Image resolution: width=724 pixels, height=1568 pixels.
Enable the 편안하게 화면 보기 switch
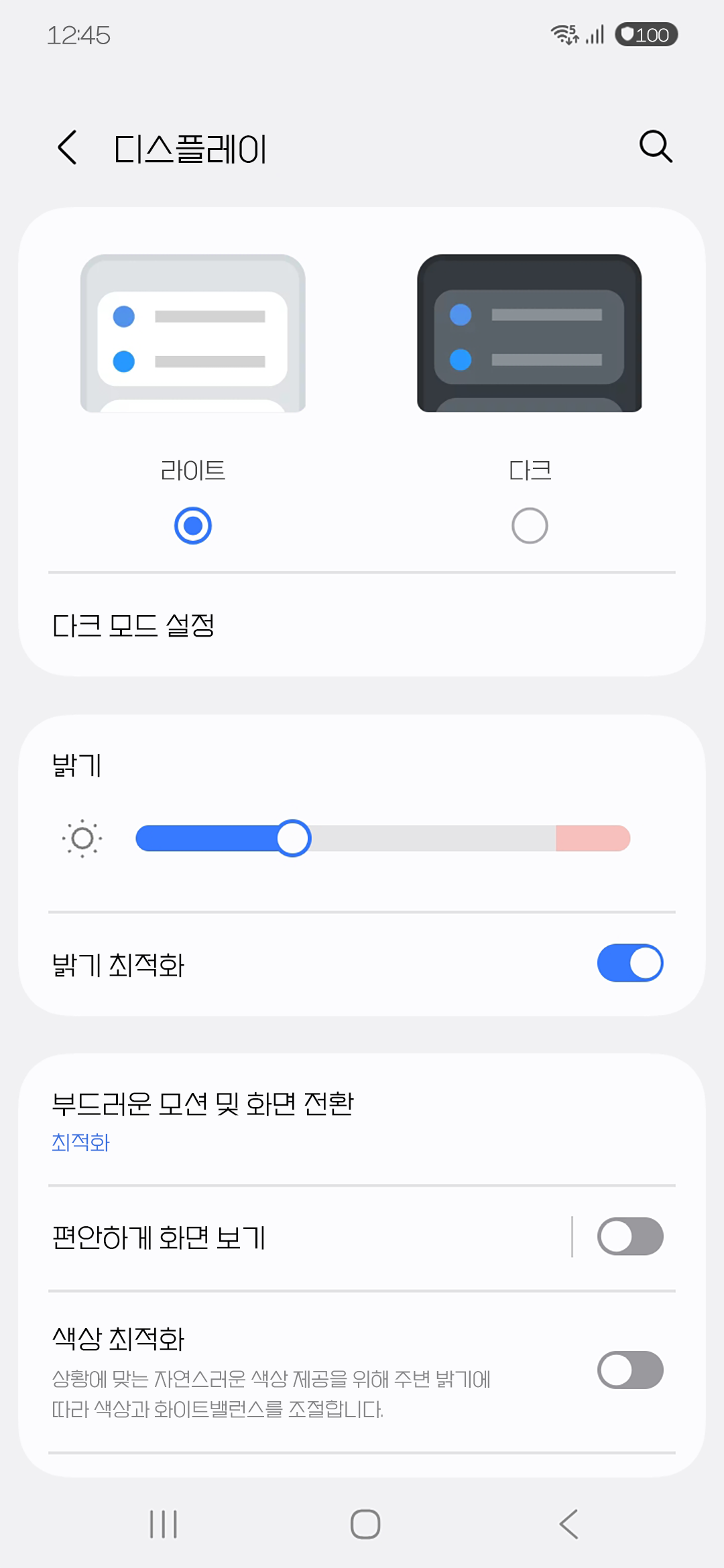click(x=630, y=1236)
